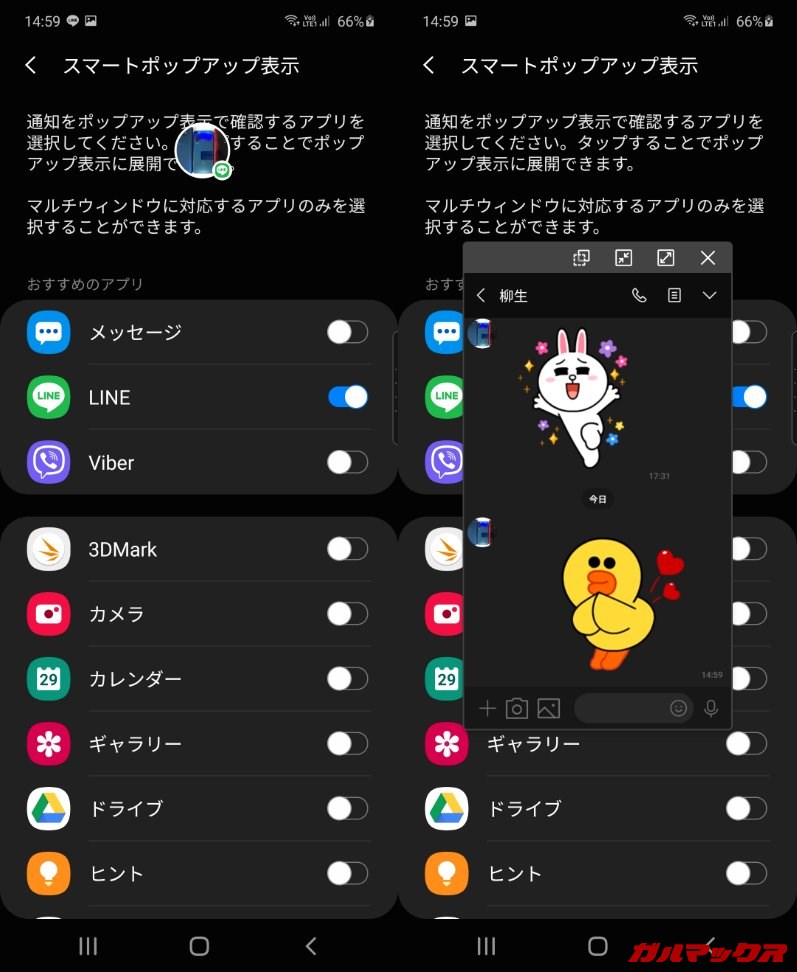
Task: Turn off the LINE smart popup toggle
Action: [x=347, y=397]
